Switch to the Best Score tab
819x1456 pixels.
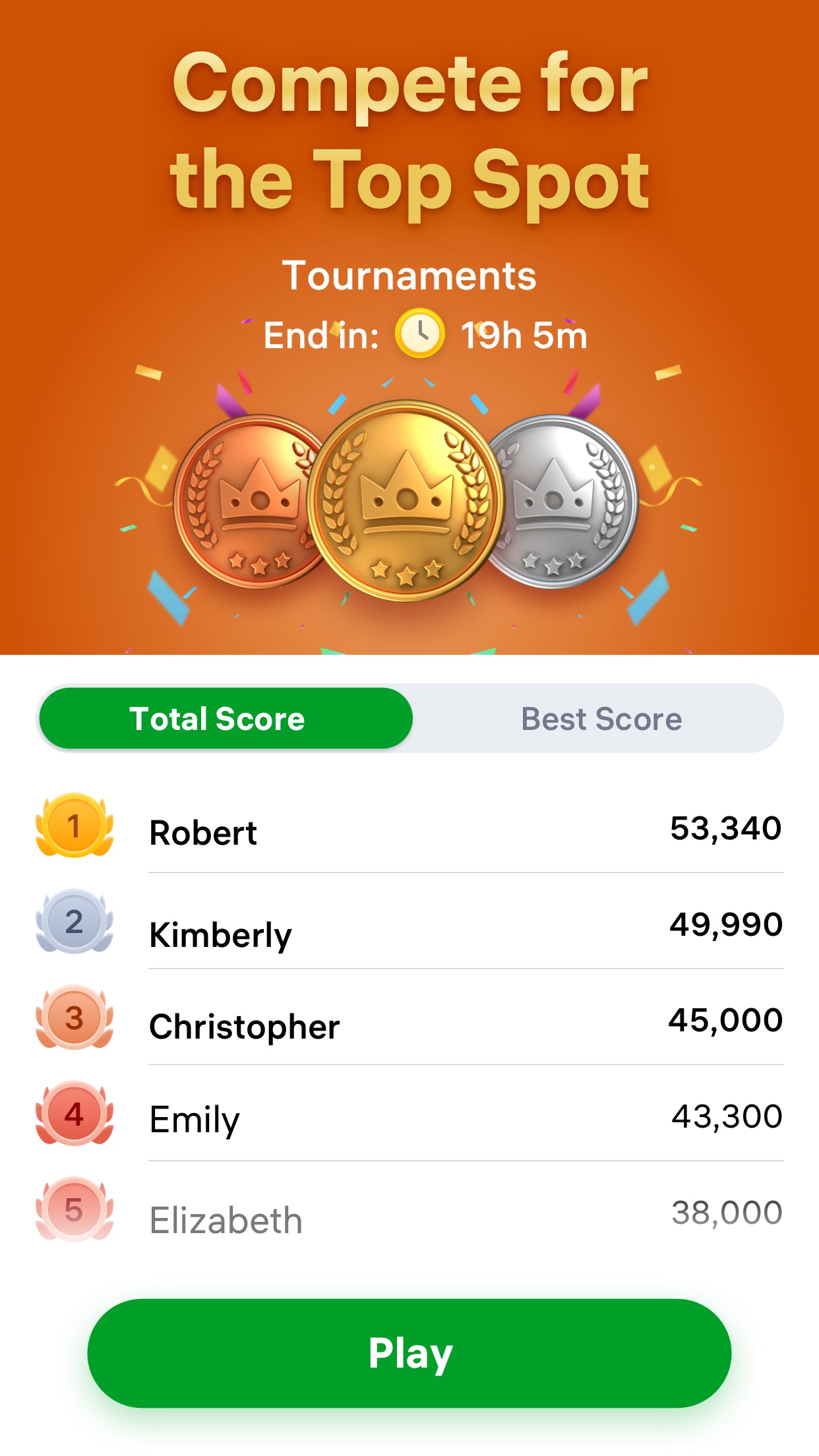[601, 719]
